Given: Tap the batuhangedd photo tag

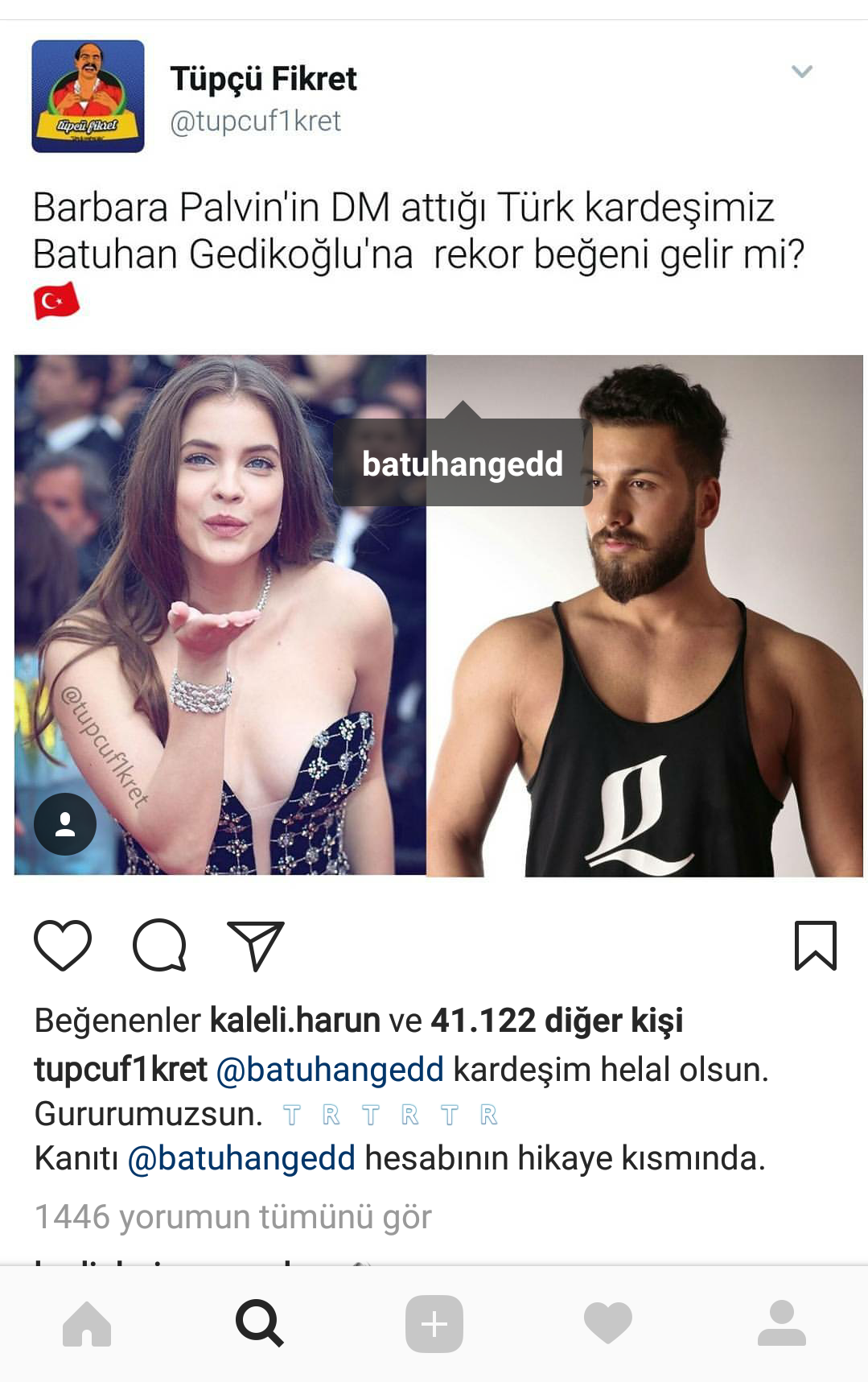Looking at the screenshot, I should (x=463, y=464).
